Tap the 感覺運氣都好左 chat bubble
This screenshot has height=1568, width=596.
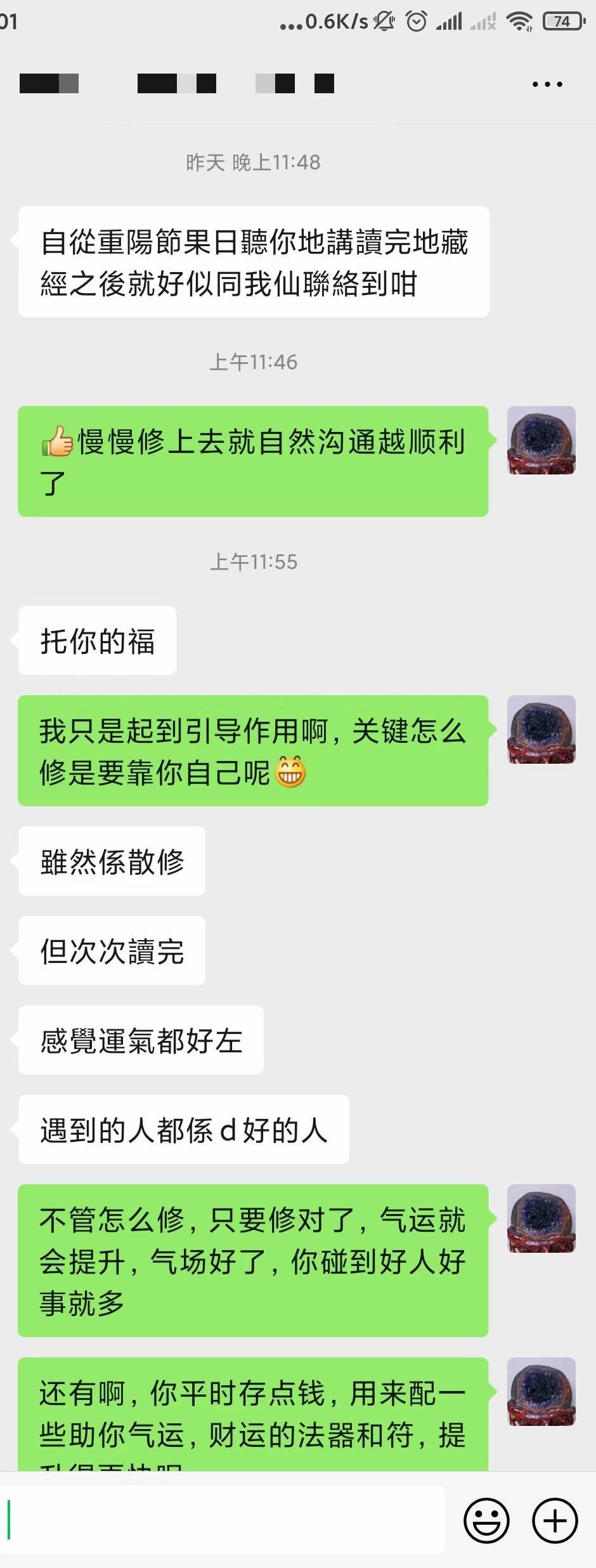(x=141, y=1040)
